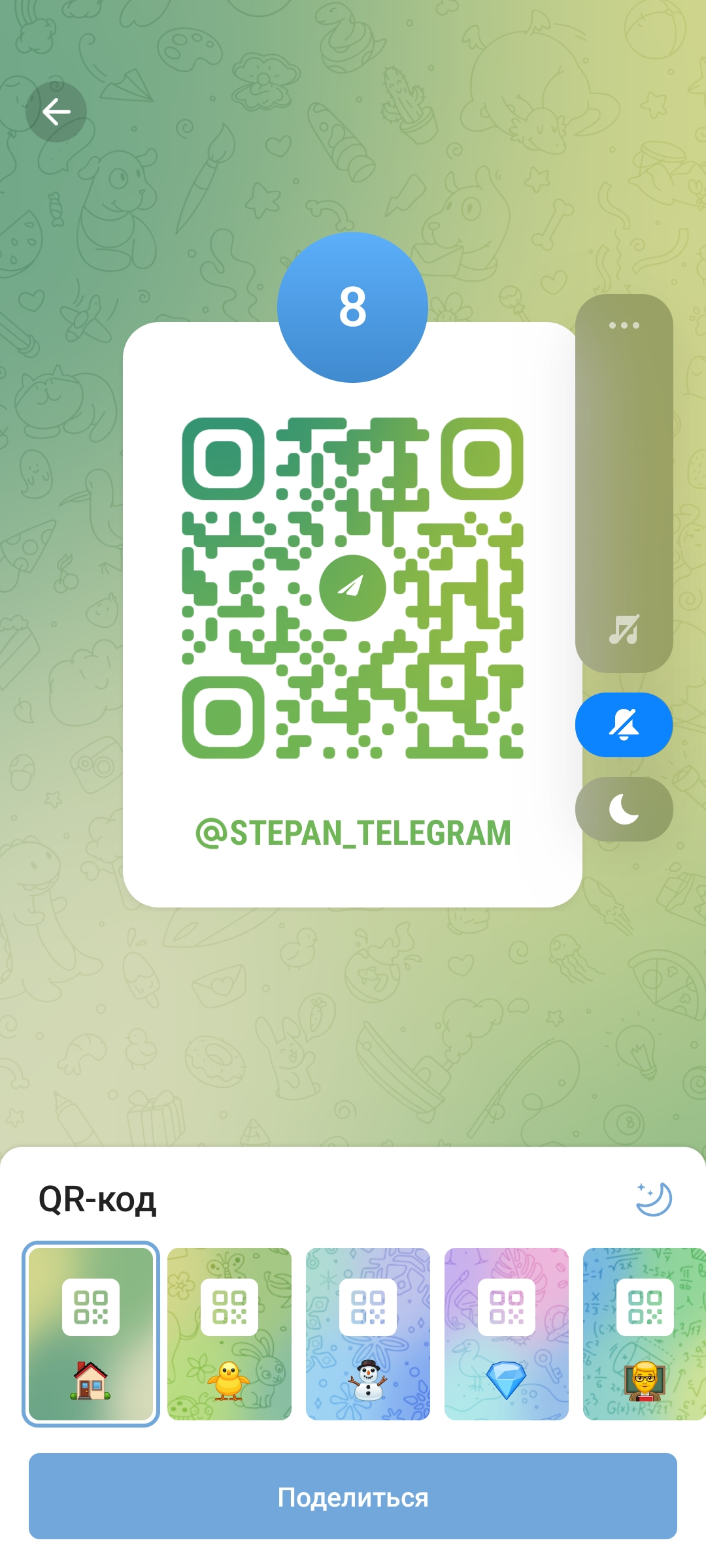Pick the snowman QR theme

point(368,1334)
